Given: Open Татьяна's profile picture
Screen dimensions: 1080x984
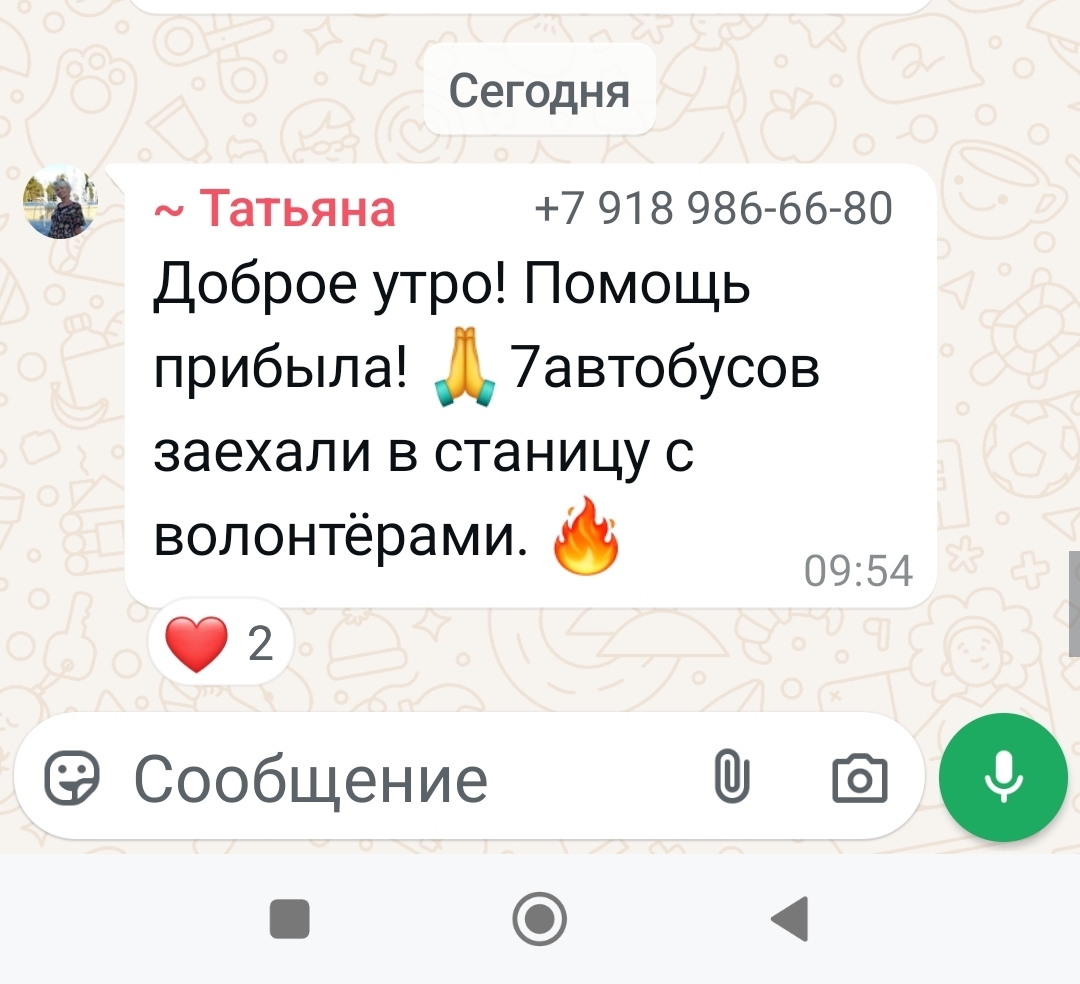Looking at the screenshot, I should tap(59, 202).
